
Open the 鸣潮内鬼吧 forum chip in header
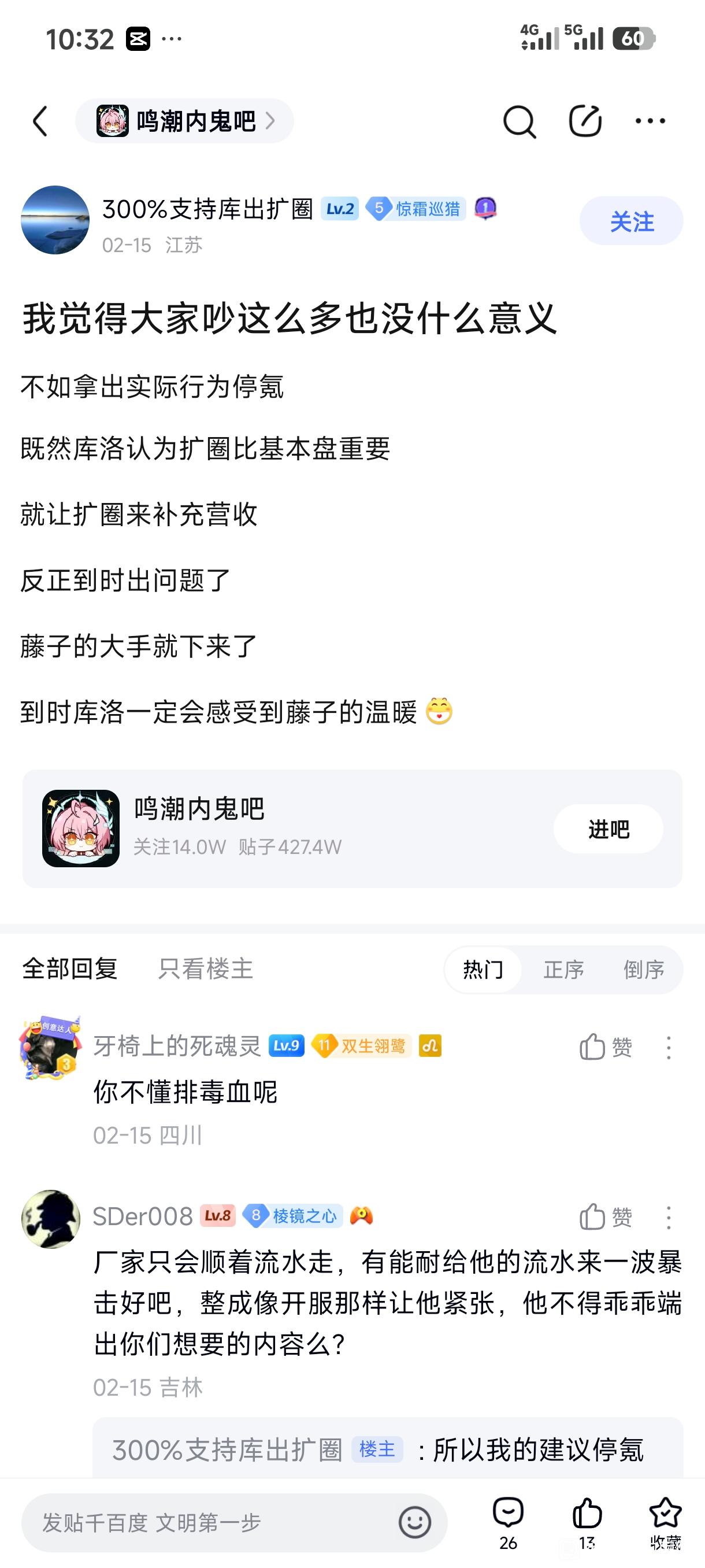click(x=185, y=121)
